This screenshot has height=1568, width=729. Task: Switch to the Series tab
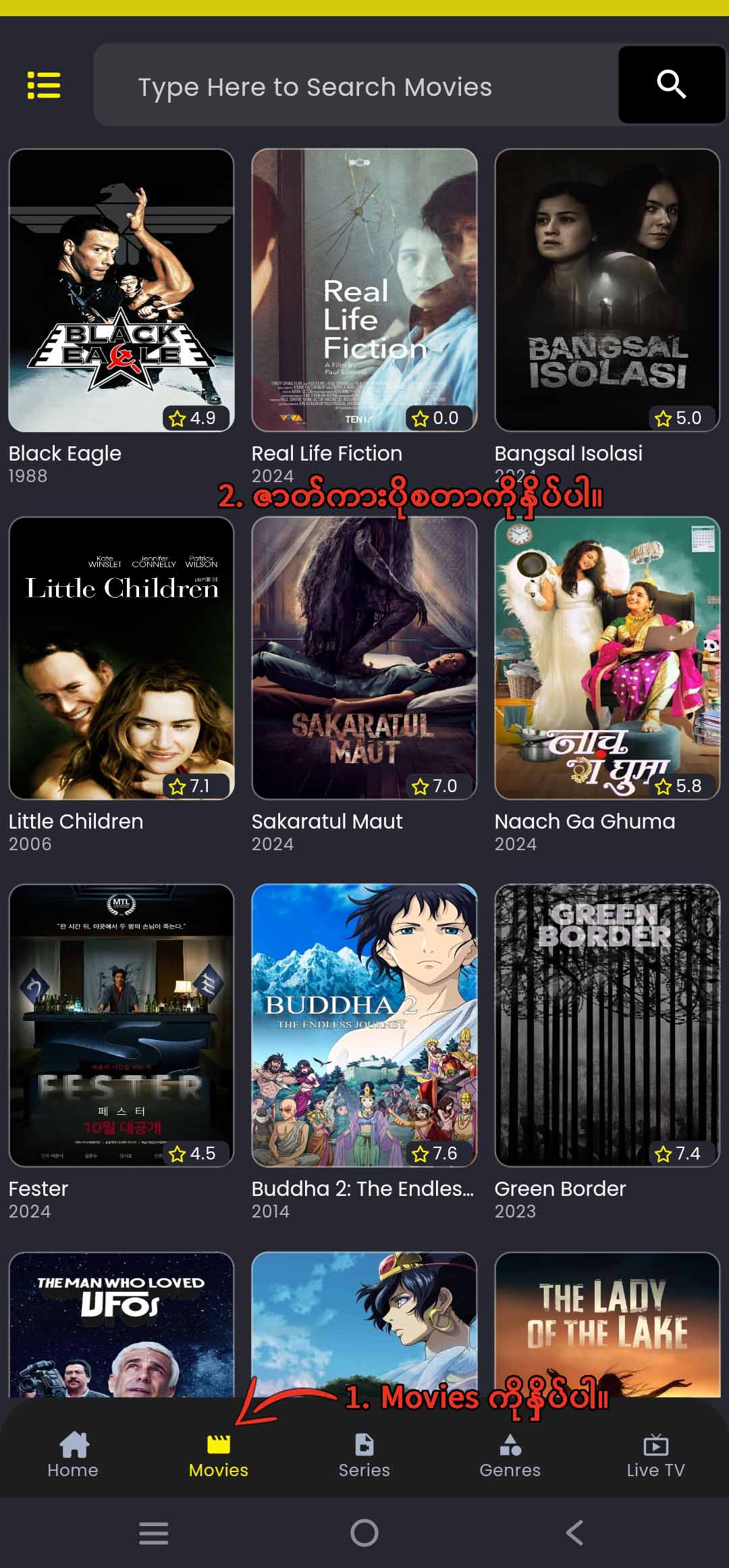(364, 1456)
